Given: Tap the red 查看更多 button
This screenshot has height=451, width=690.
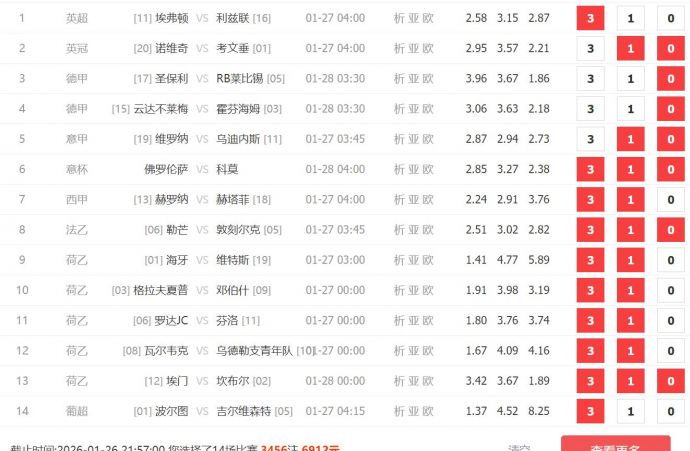Looking at the screenshot, I should tap(615, 446).
